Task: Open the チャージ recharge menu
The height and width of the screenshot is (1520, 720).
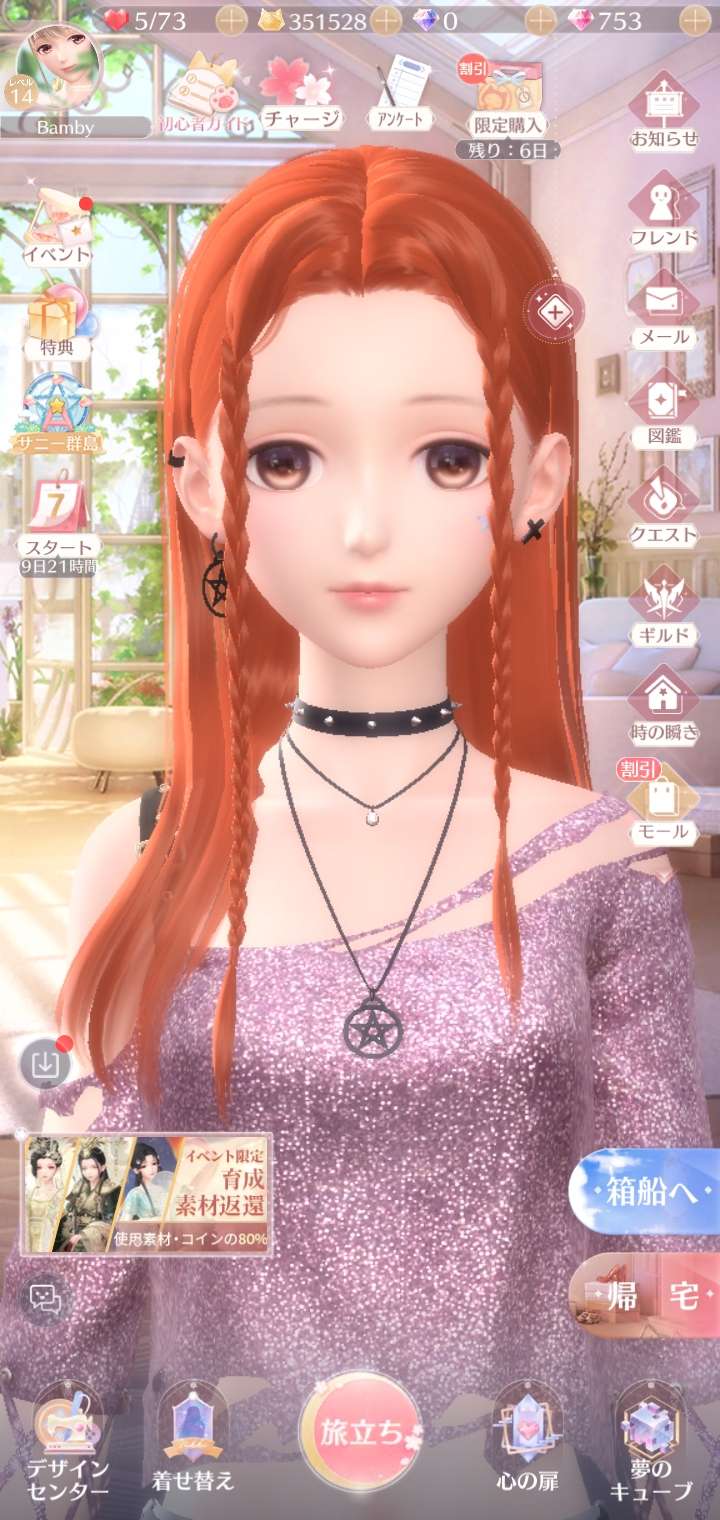Action: pos(302,92)
